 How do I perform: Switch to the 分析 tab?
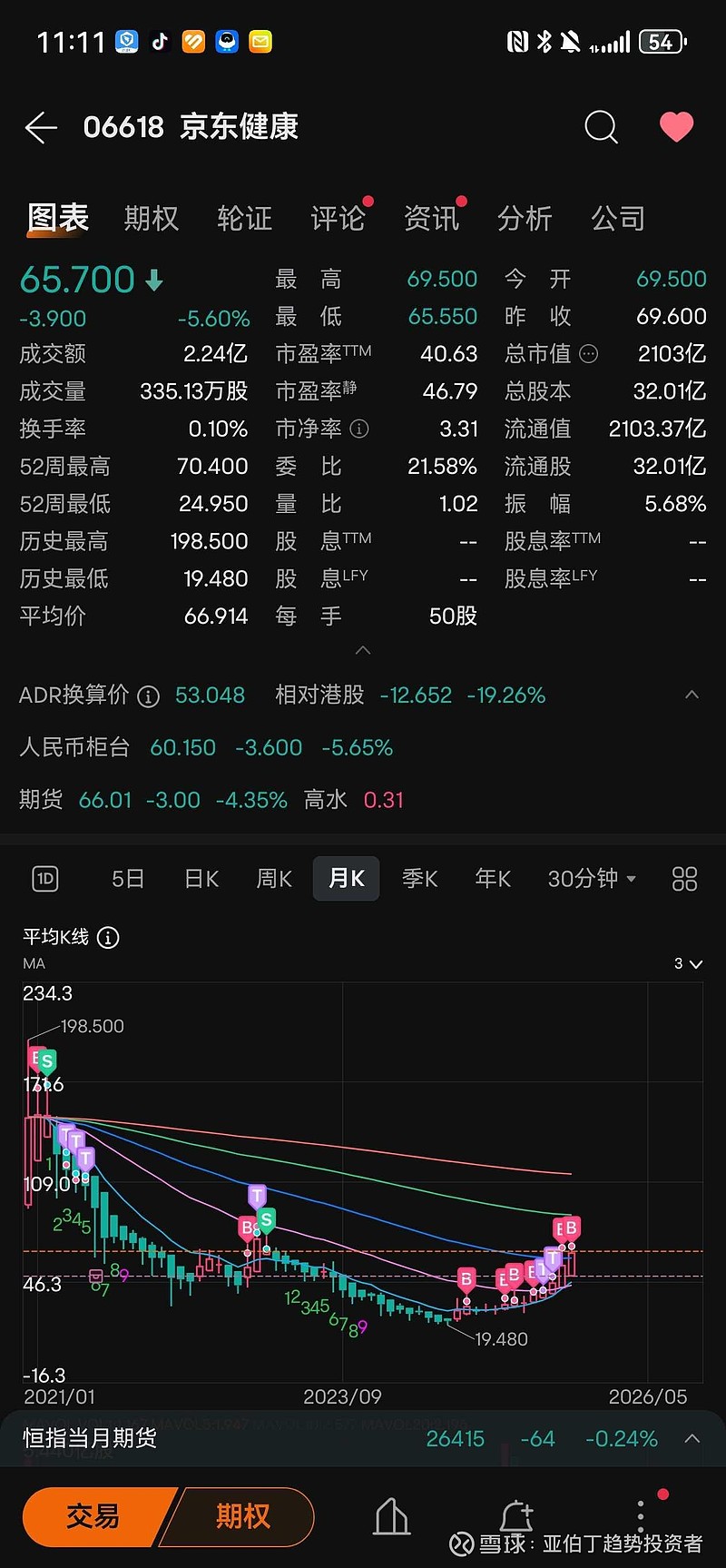[525, 219]
